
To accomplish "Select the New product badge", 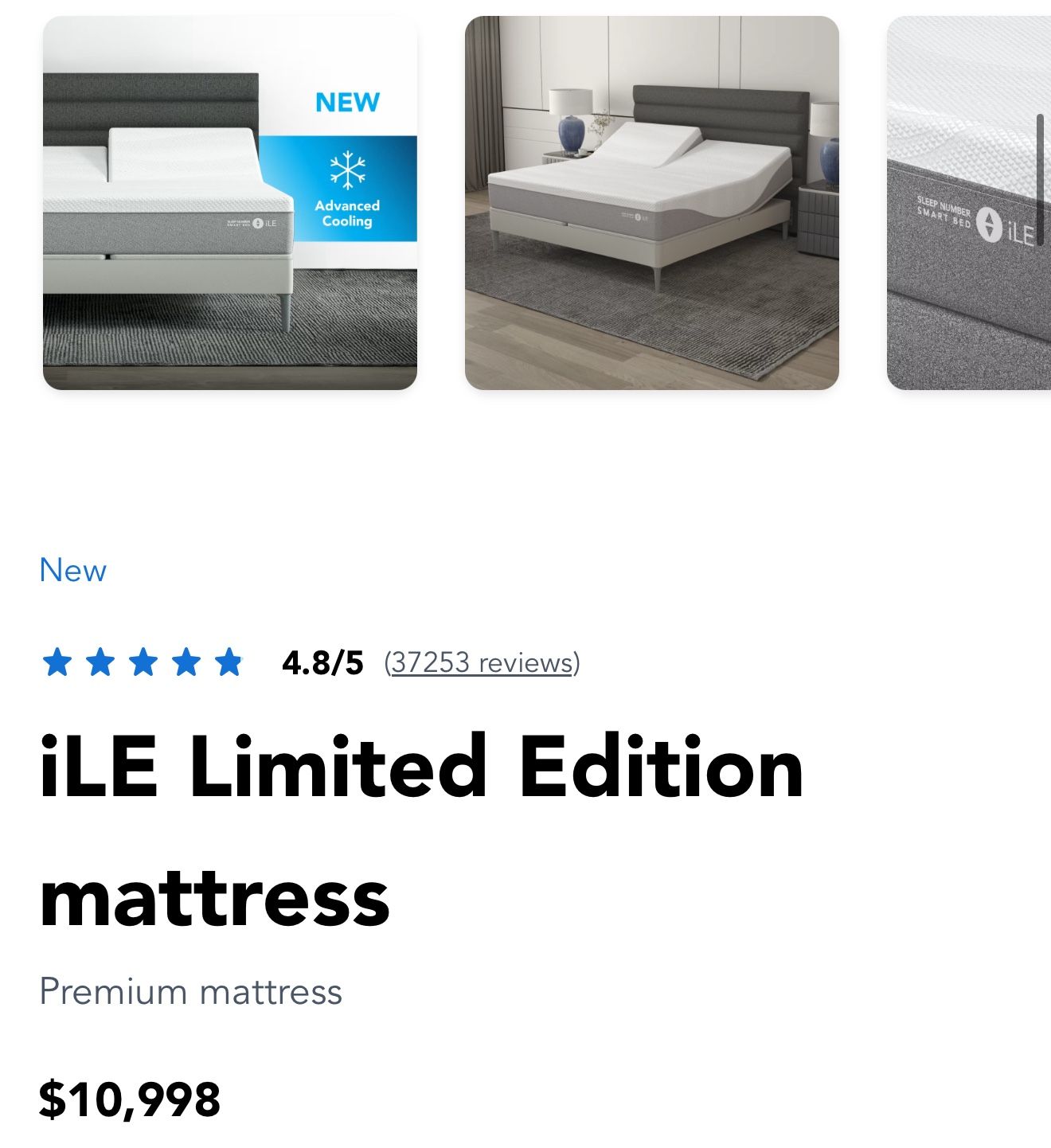I will pos(73,570).
